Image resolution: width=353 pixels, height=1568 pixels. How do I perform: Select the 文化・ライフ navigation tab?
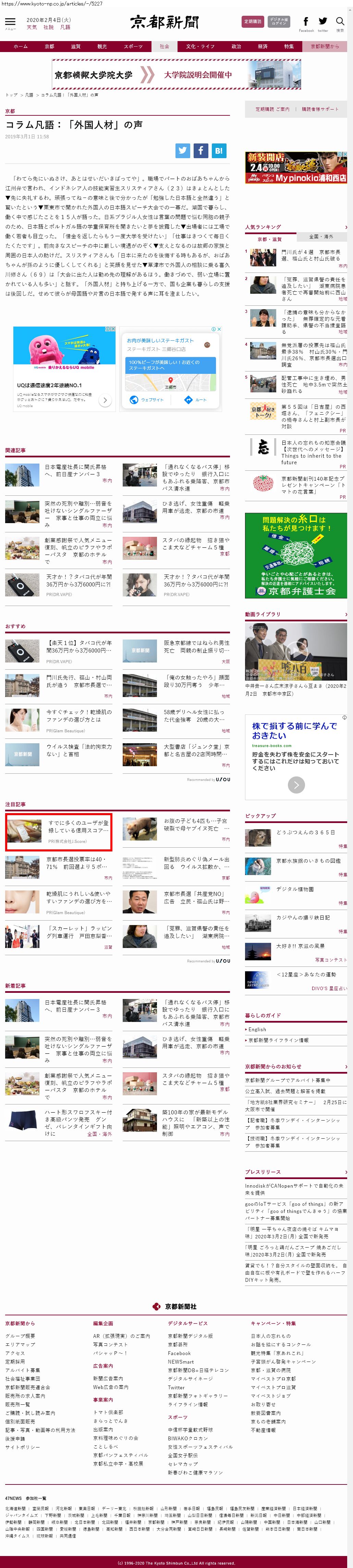200,46
